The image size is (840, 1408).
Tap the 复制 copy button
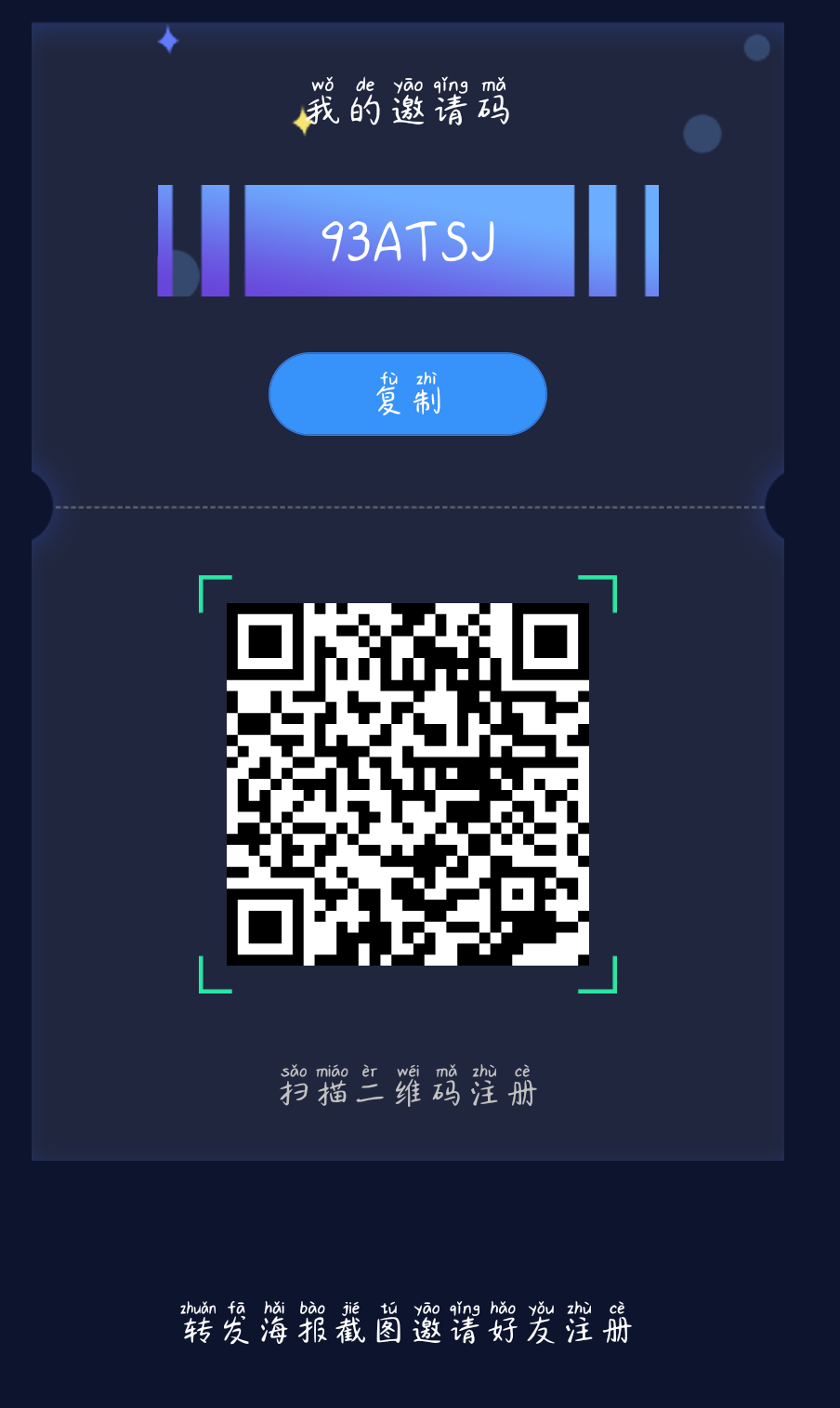click(x=408, y=394)
